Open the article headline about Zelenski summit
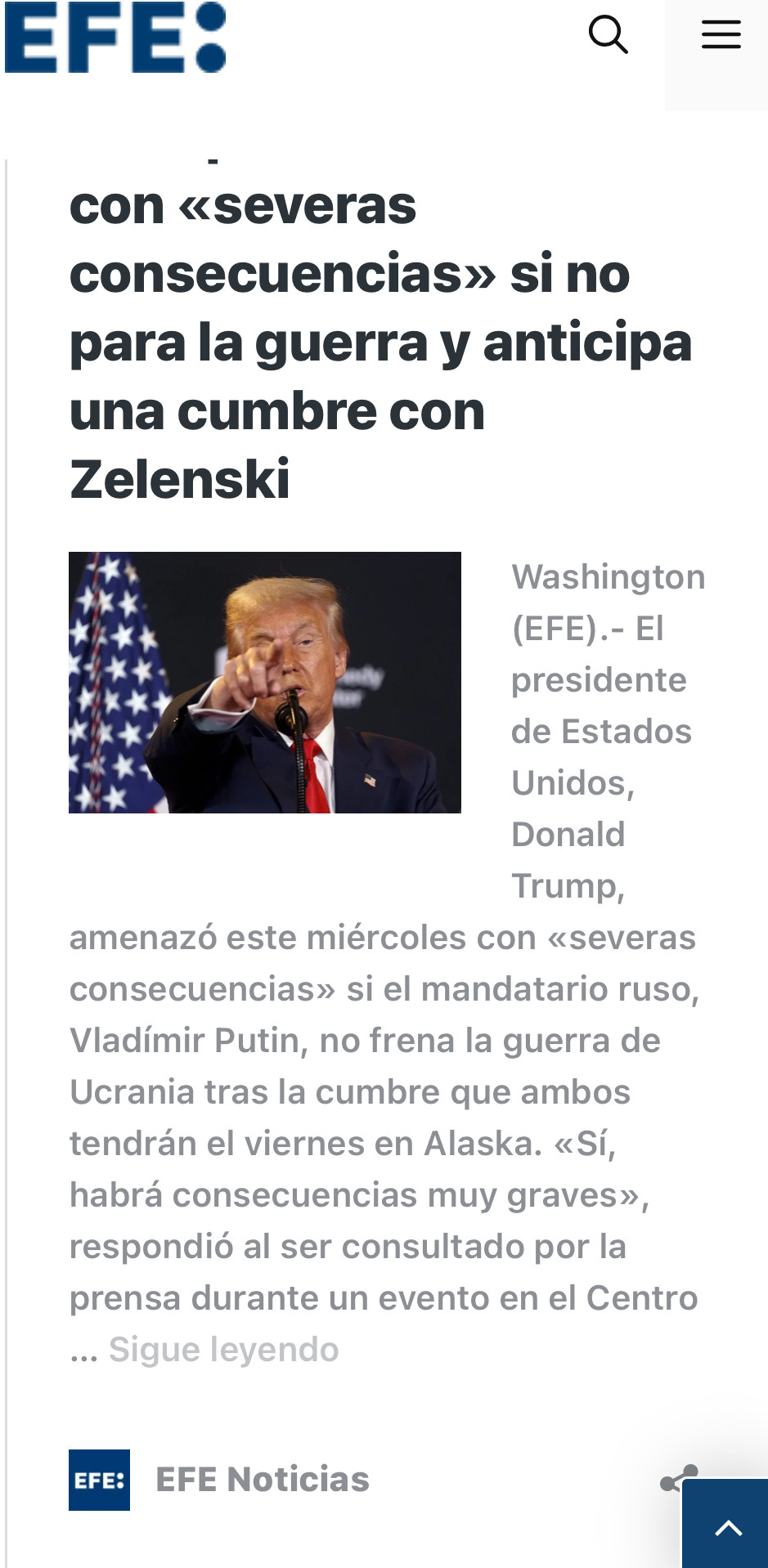The image size is (768, 1568). point(380,342)
